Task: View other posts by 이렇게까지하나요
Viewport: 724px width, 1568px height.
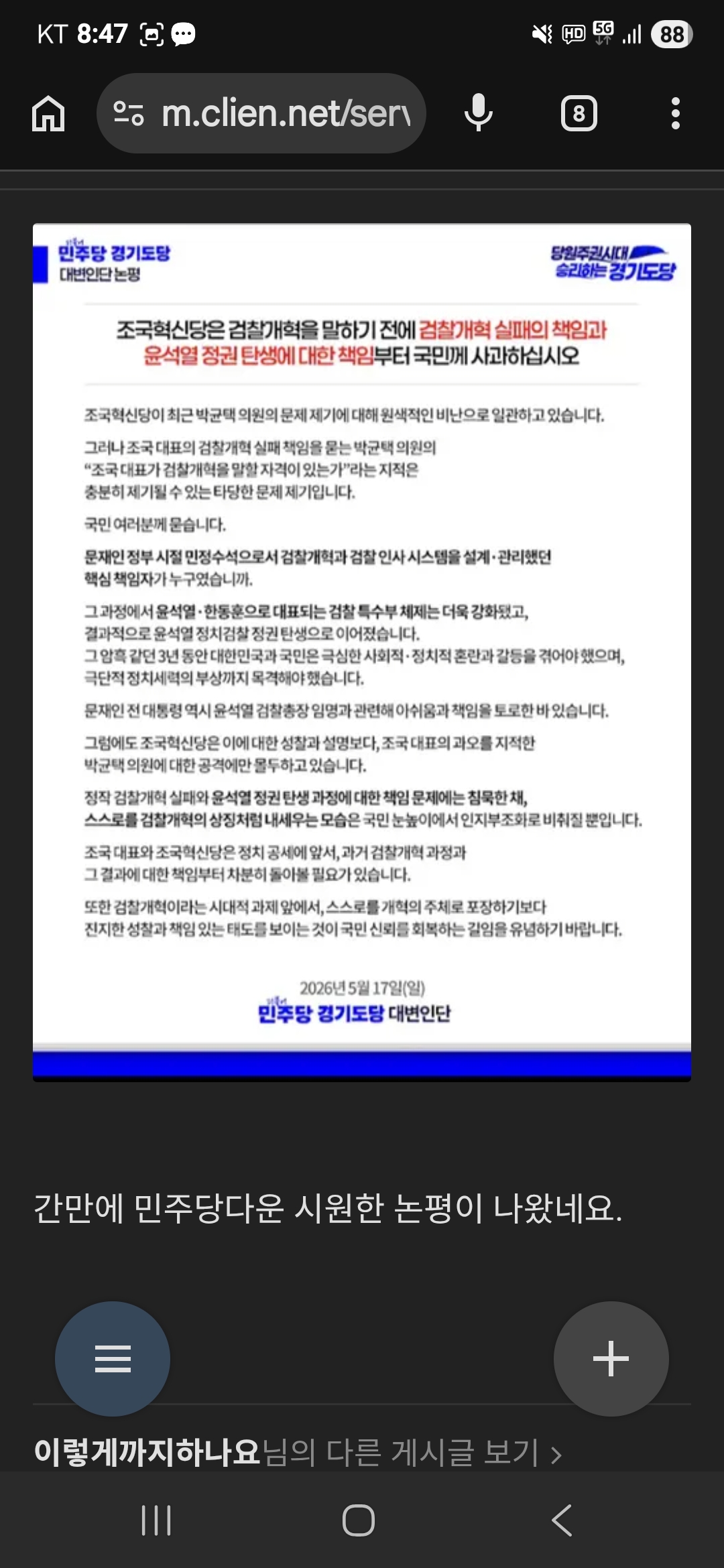Action: click(x=298, y=1453)
